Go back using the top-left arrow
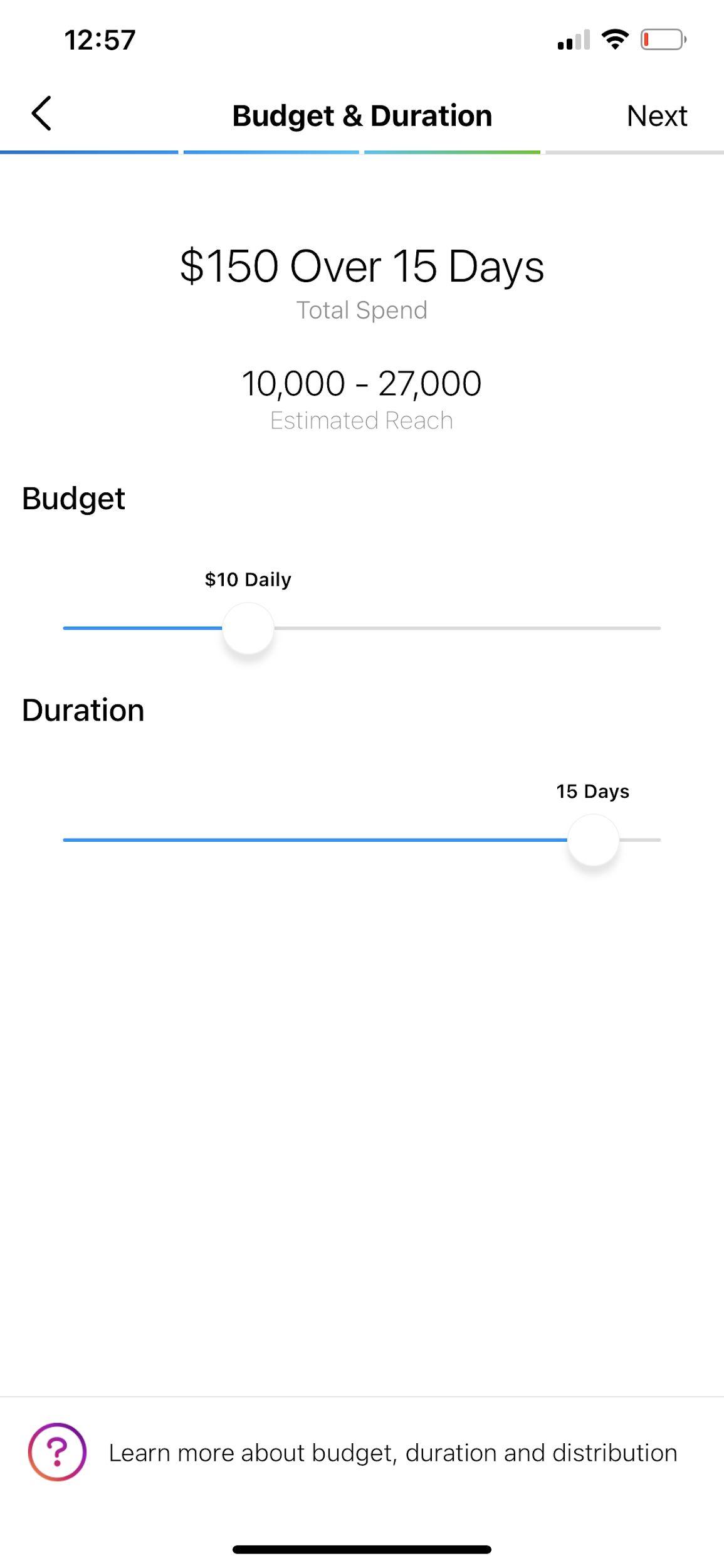Image resolution: width=724 pixels, height=1568 pixels. pyautogui.click(x=41, y=114)
